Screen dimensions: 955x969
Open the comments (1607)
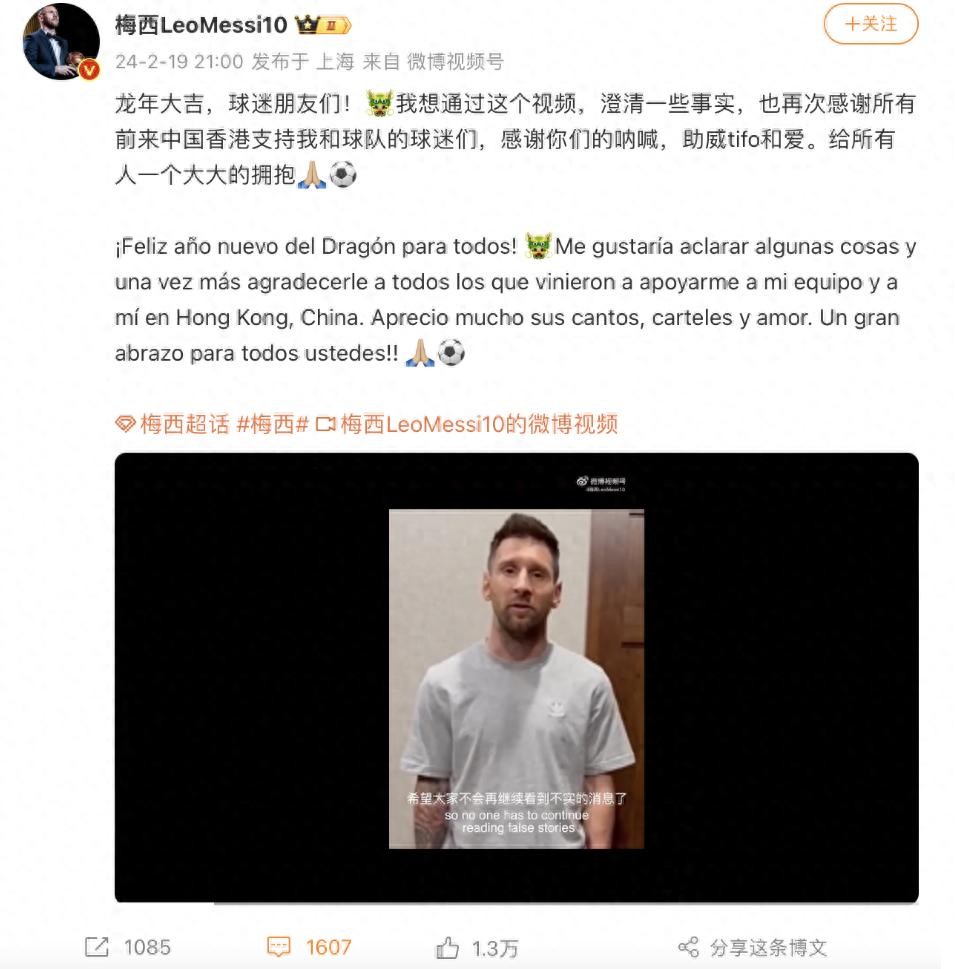(x=309, y=946)
